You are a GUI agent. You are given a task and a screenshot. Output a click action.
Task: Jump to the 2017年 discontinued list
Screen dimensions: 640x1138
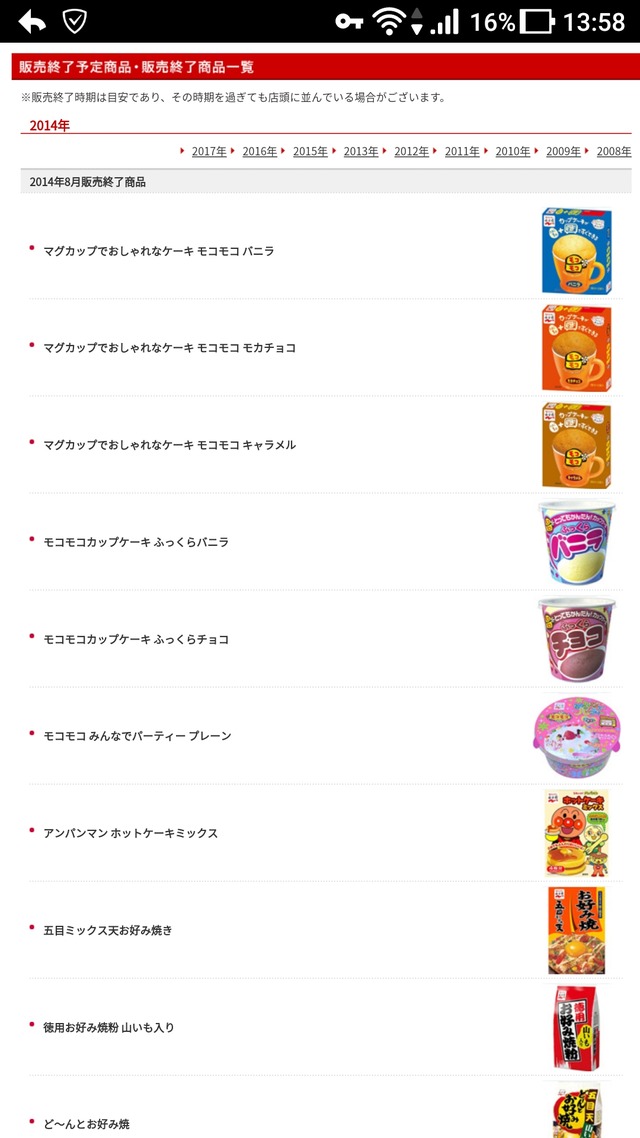pos(209,151)
